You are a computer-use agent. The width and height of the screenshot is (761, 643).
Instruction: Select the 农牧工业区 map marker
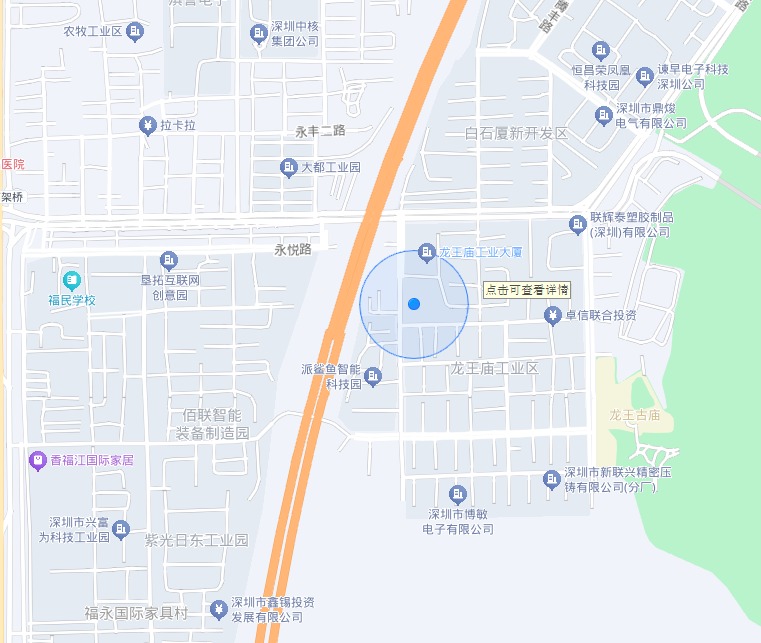(136, 32)
